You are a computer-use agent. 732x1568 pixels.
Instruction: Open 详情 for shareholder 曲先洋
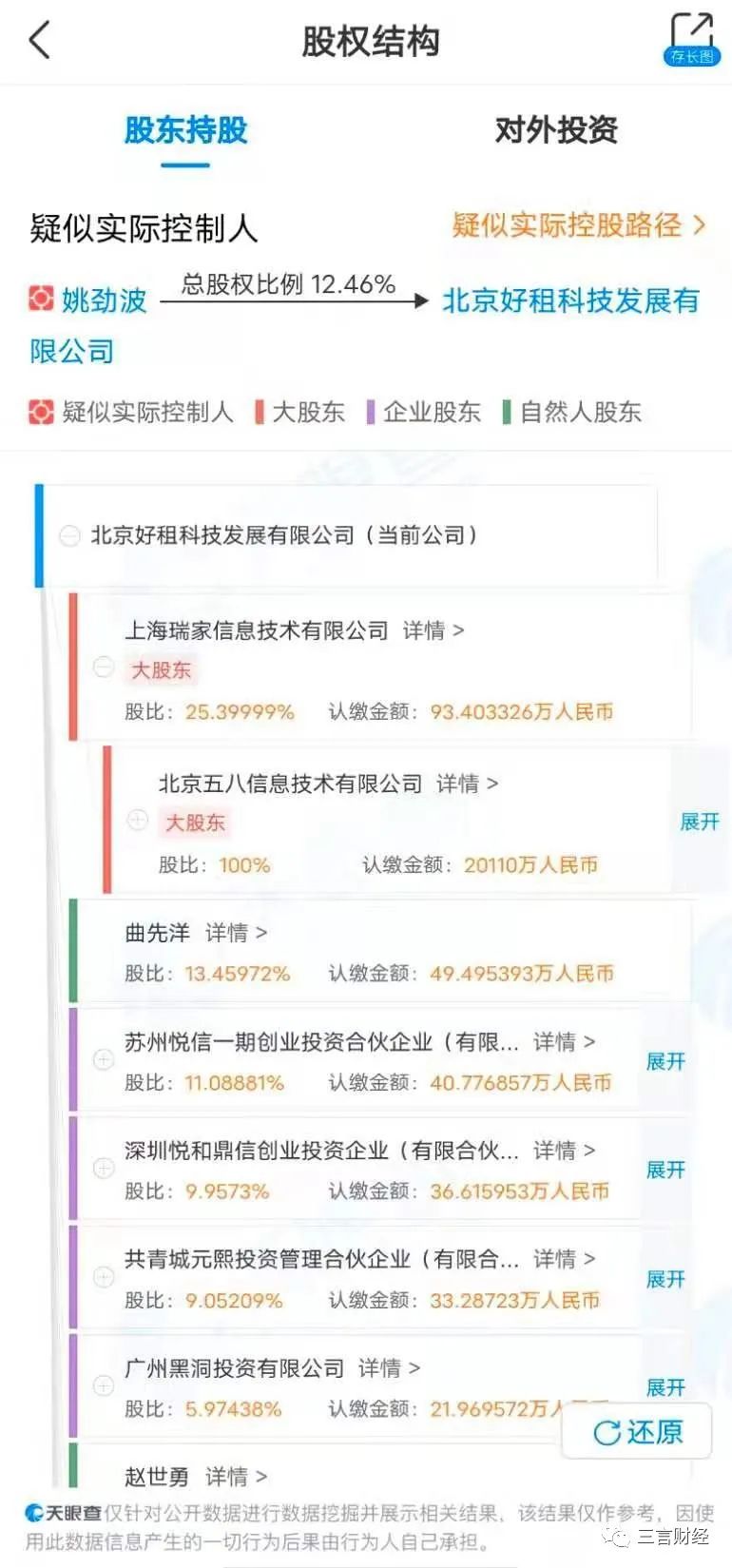(x=236, y=933)
